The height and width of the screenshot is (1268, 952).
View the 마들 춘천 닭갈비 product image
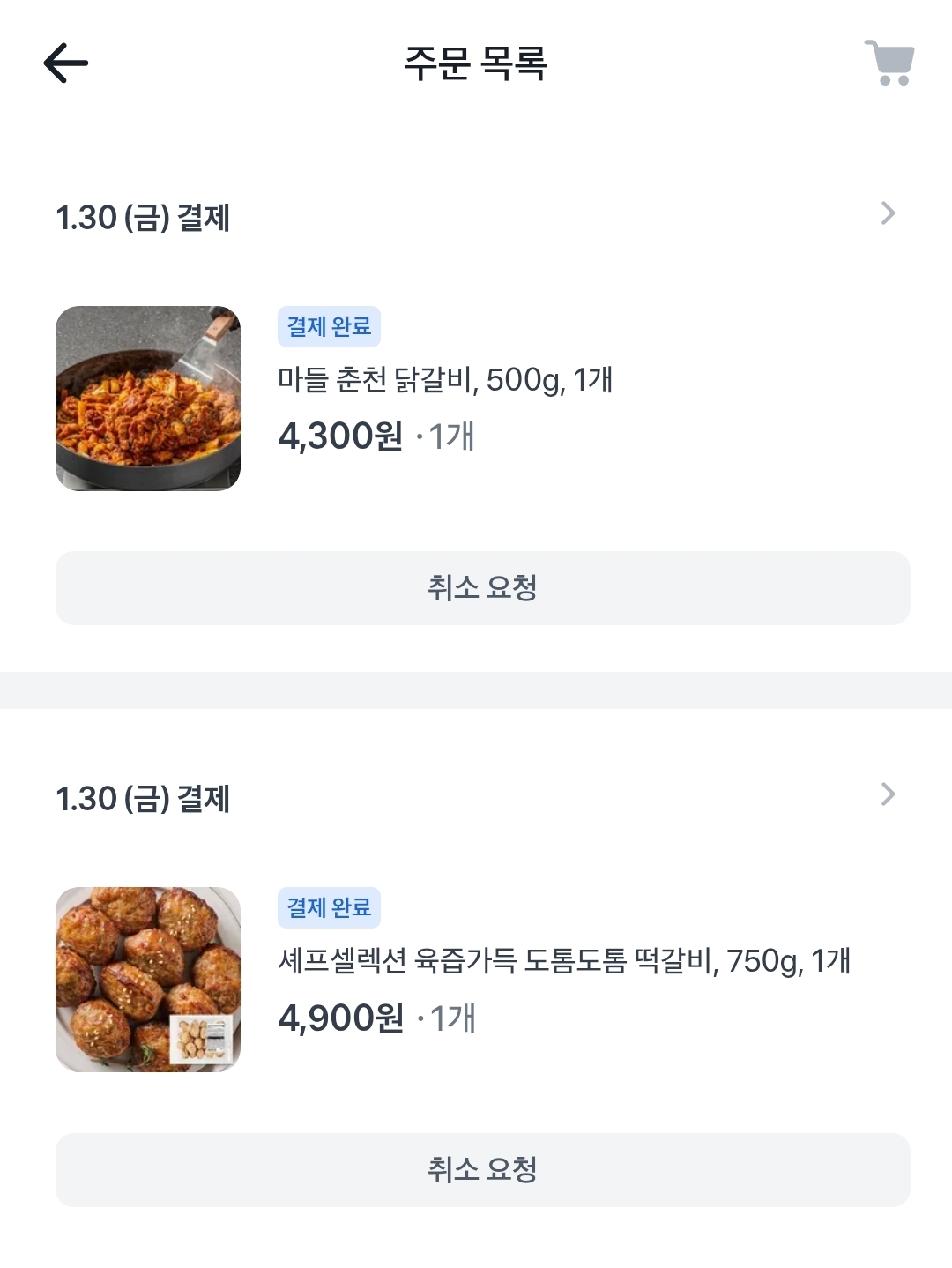tap(148, 399)
